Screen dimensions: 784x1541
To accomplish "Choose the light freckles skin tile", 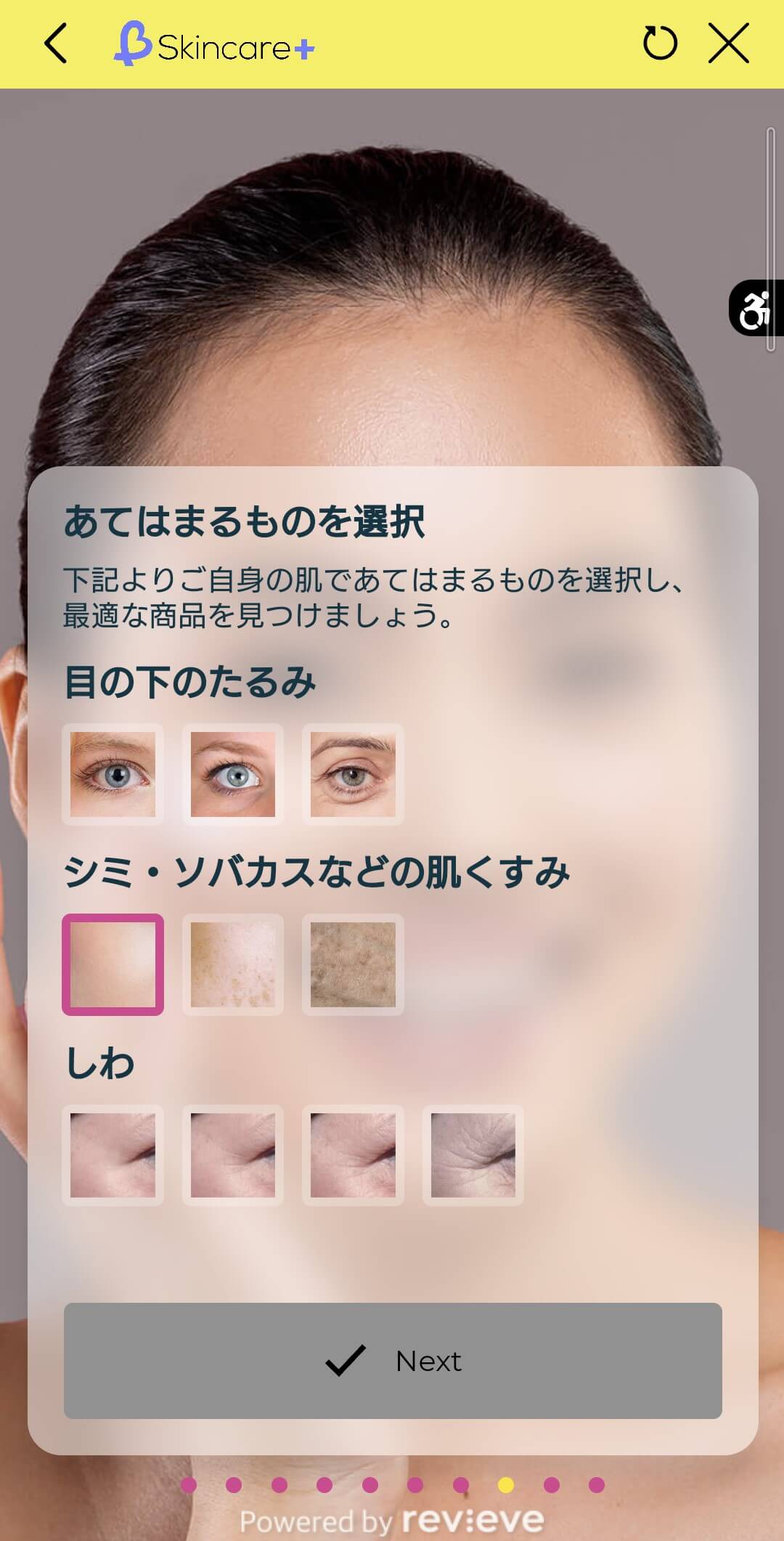I will 232,964.
